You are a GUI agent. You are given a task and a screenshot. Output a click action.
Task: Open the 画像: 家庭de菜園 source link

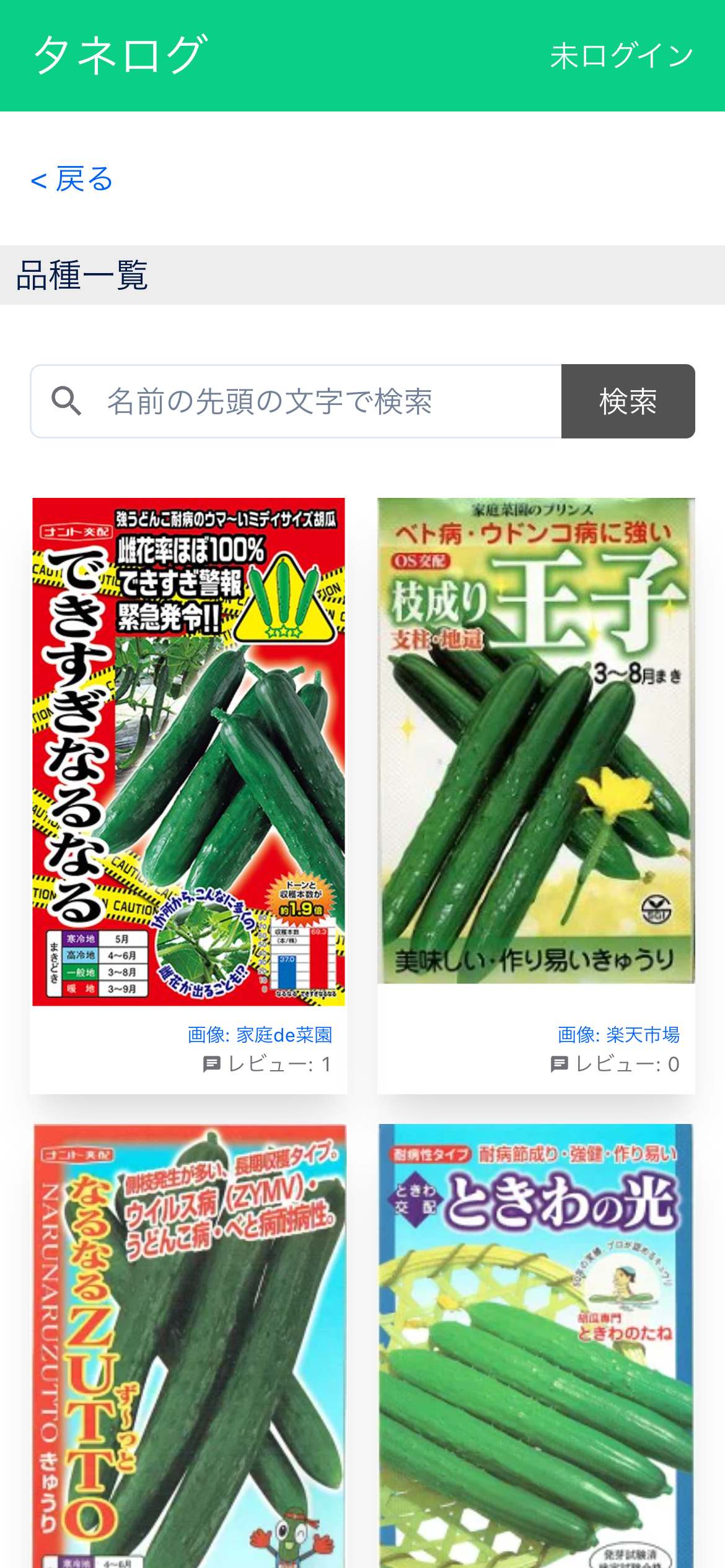tap(260, 1035)
